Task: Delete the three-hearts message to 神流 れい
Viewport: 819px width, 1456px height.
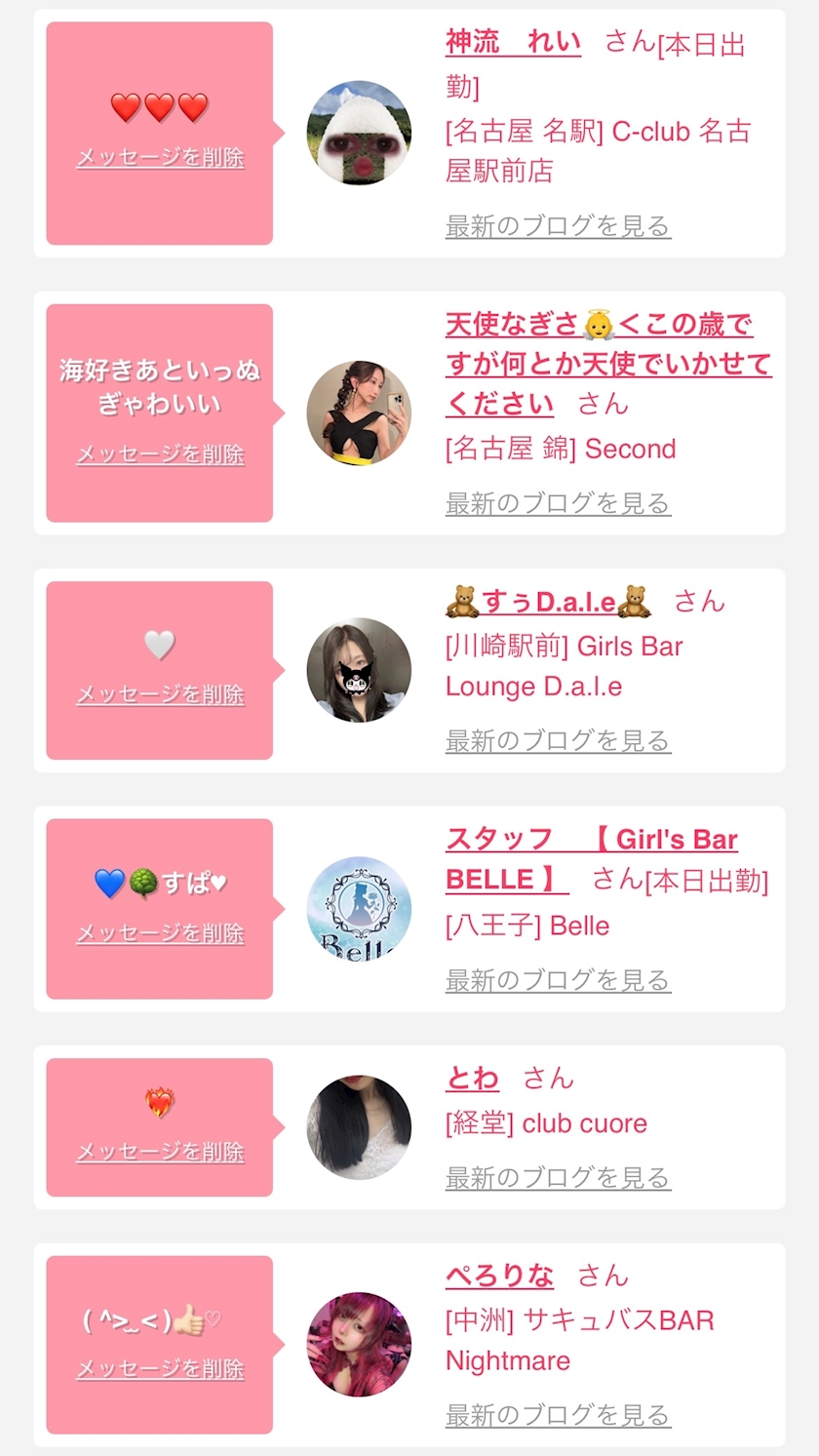Action: pyautogui.click(x=160, y=158)
